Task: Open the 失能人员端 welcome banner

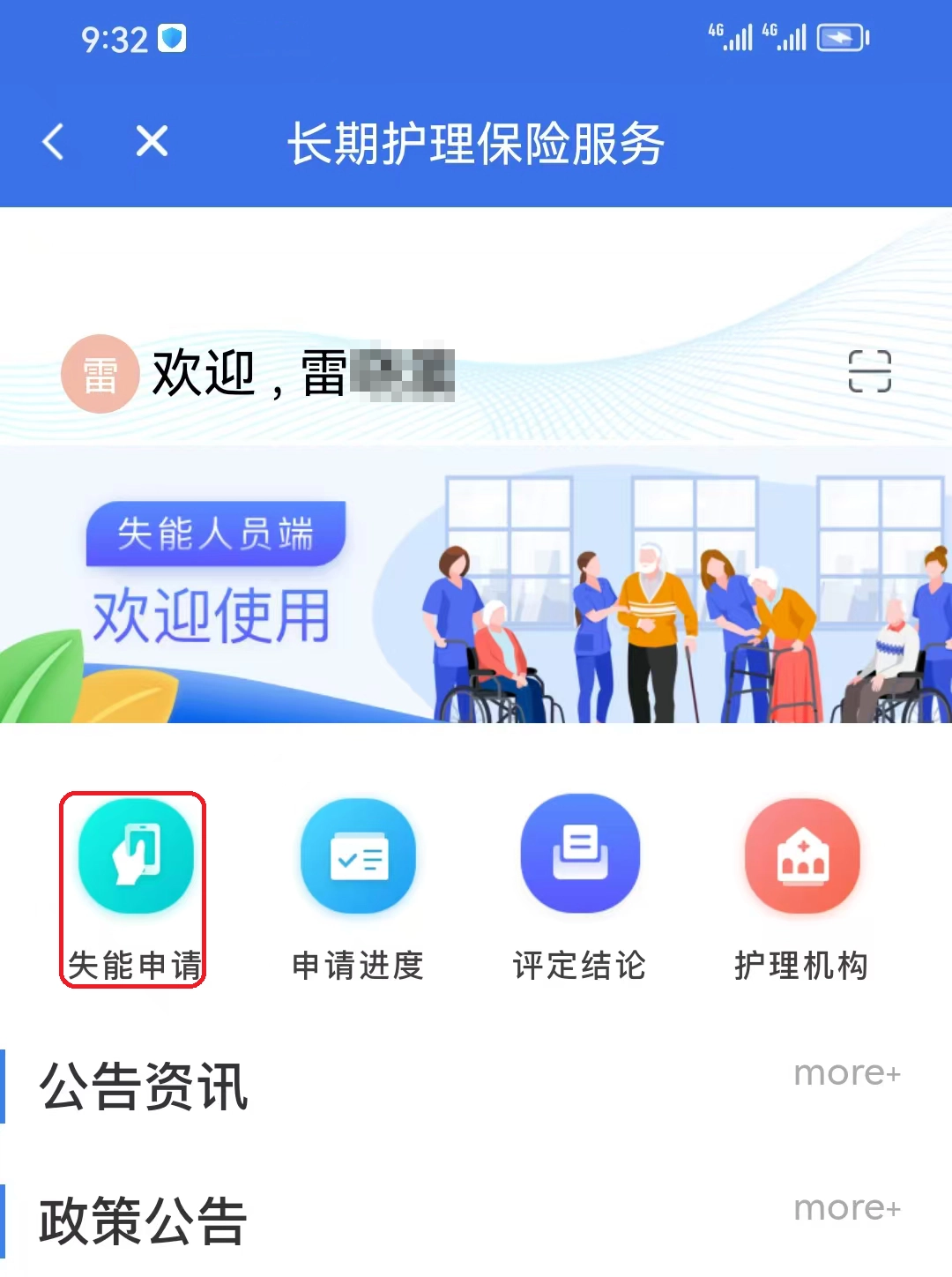Action: click(x=476, y=586)
